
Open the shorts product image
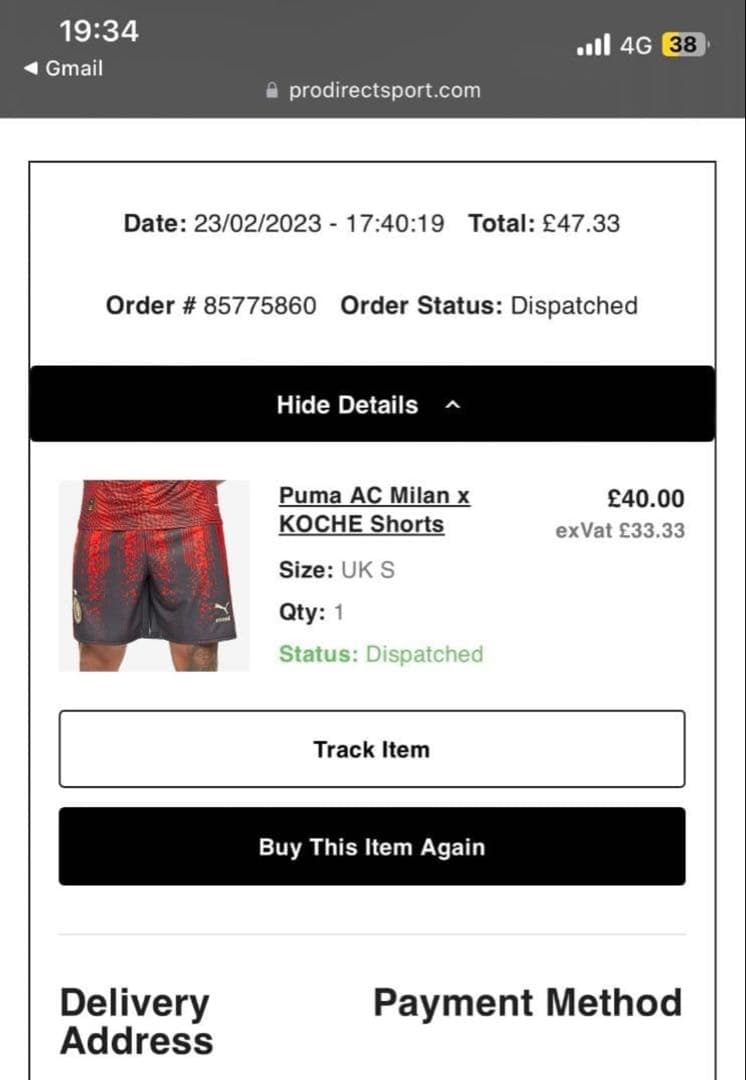pos(153,576)
